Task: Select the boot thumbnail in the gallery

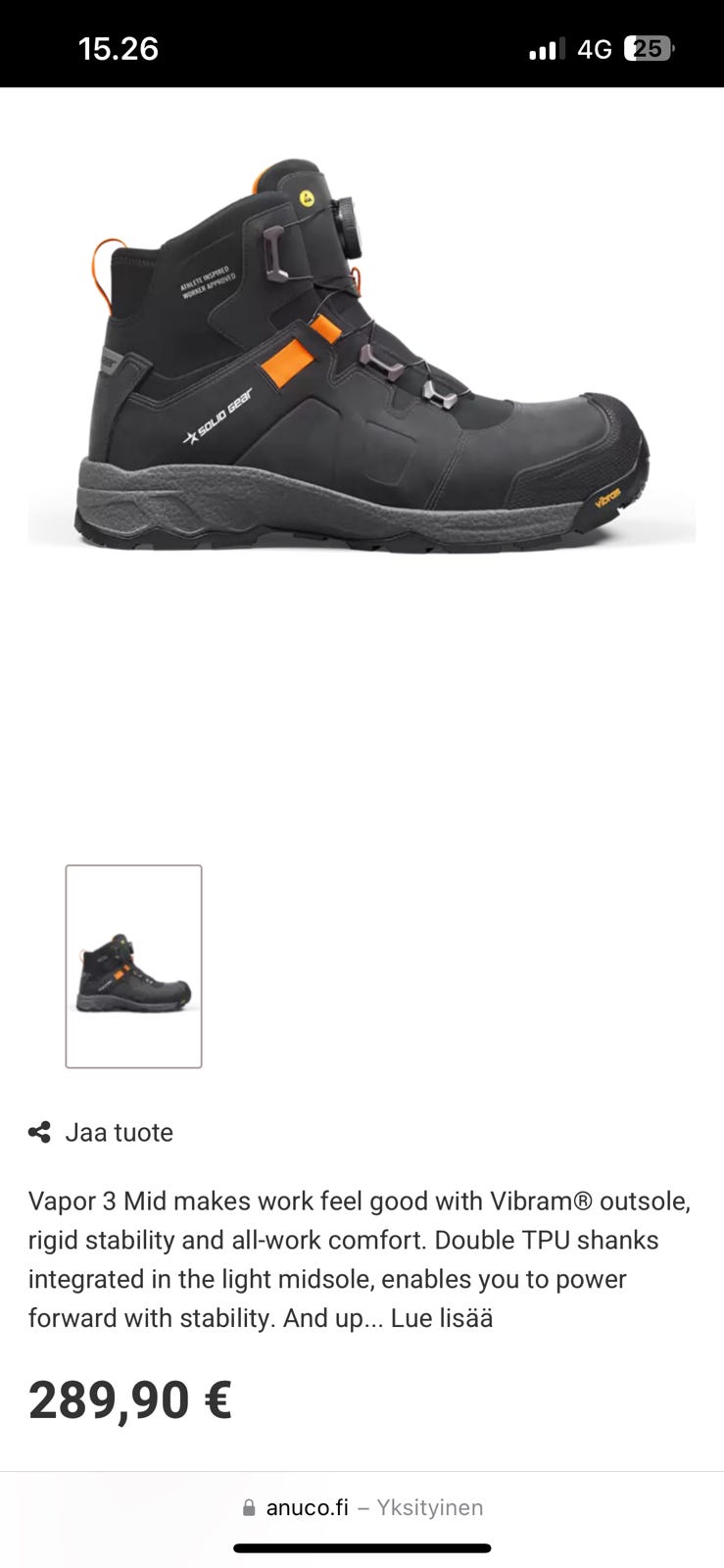Action: click(133, 966)
